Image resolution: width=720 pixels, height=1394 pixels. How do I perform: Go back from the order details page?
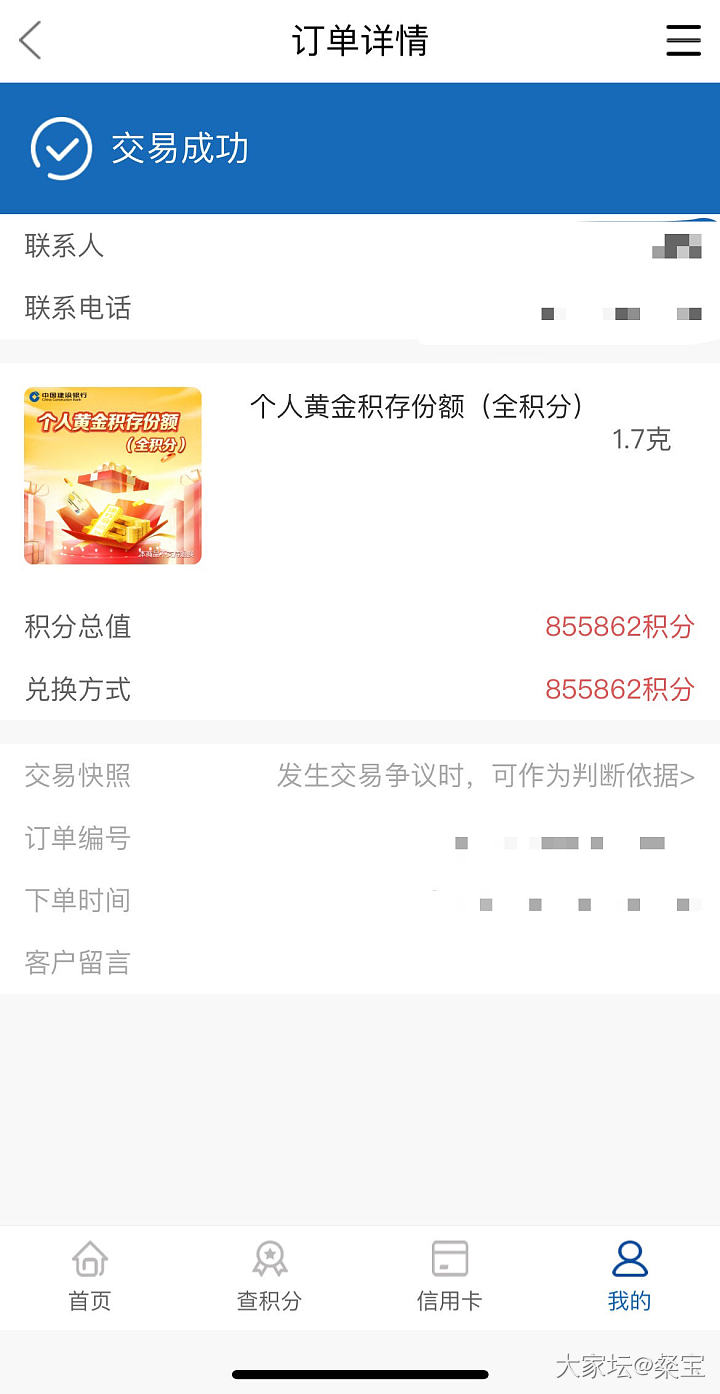30,41
